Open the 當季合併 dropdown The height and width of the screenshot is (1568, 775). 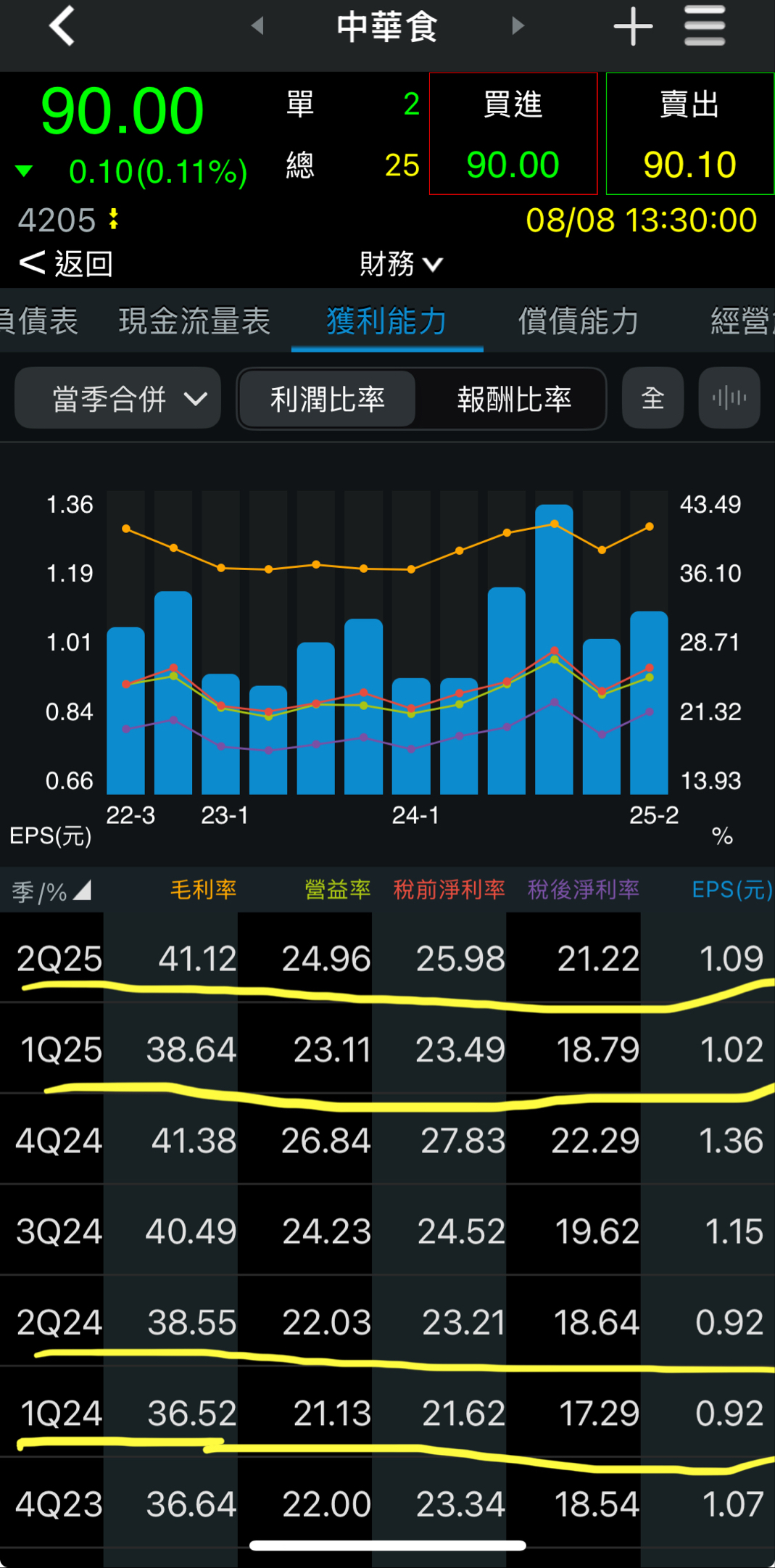[118, 398]
